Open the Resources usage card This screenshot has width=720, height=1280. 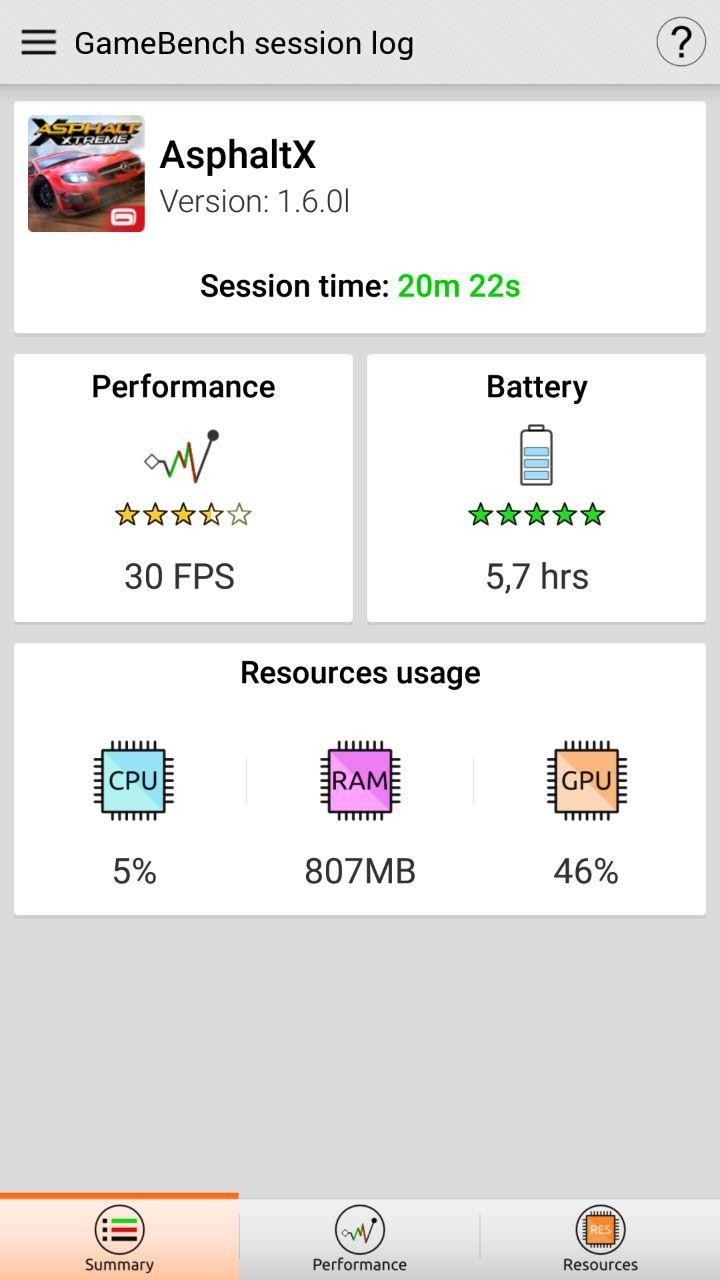click(360, 779)
